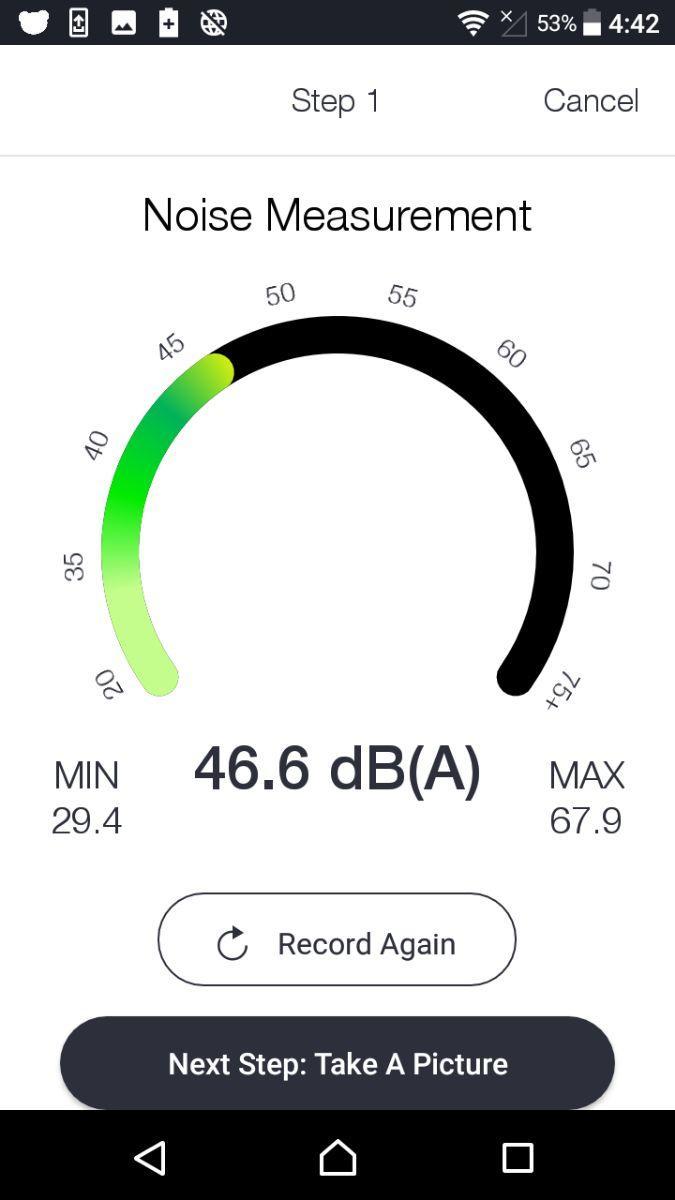Open recent apps from the navigation bar
The height and width of the screenshot is (1200, 675).
tap(517, 1158)
